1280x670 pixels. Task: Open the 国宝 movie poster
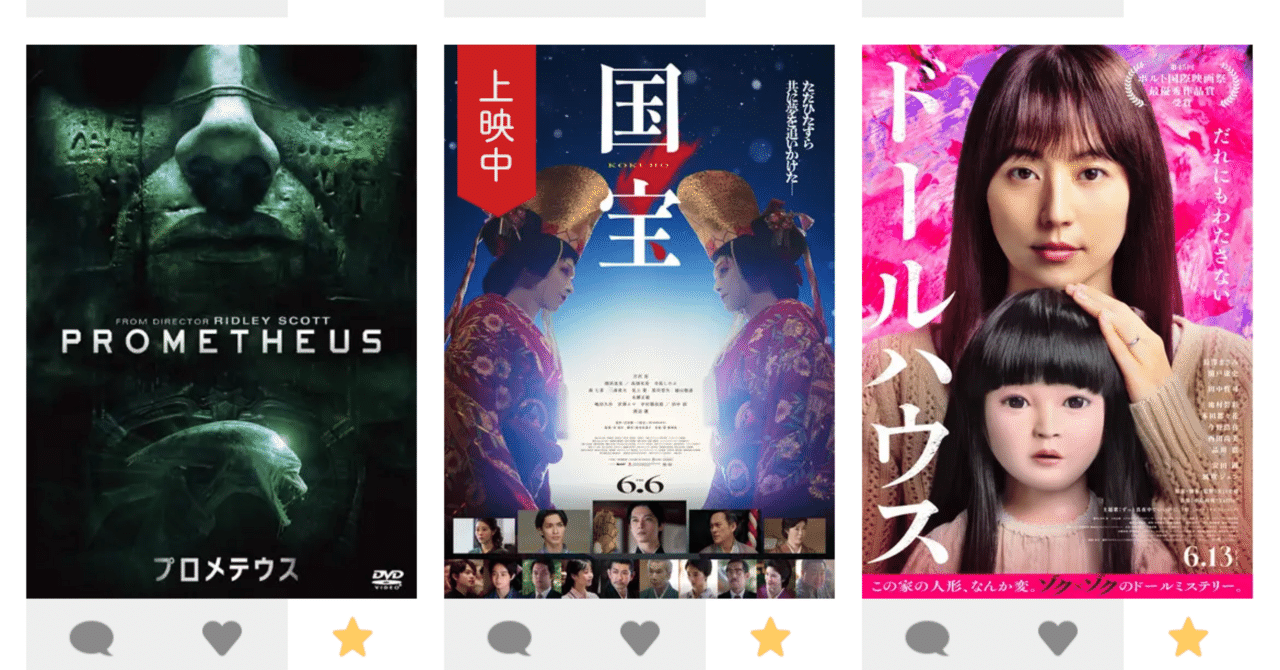click(639, 321)
